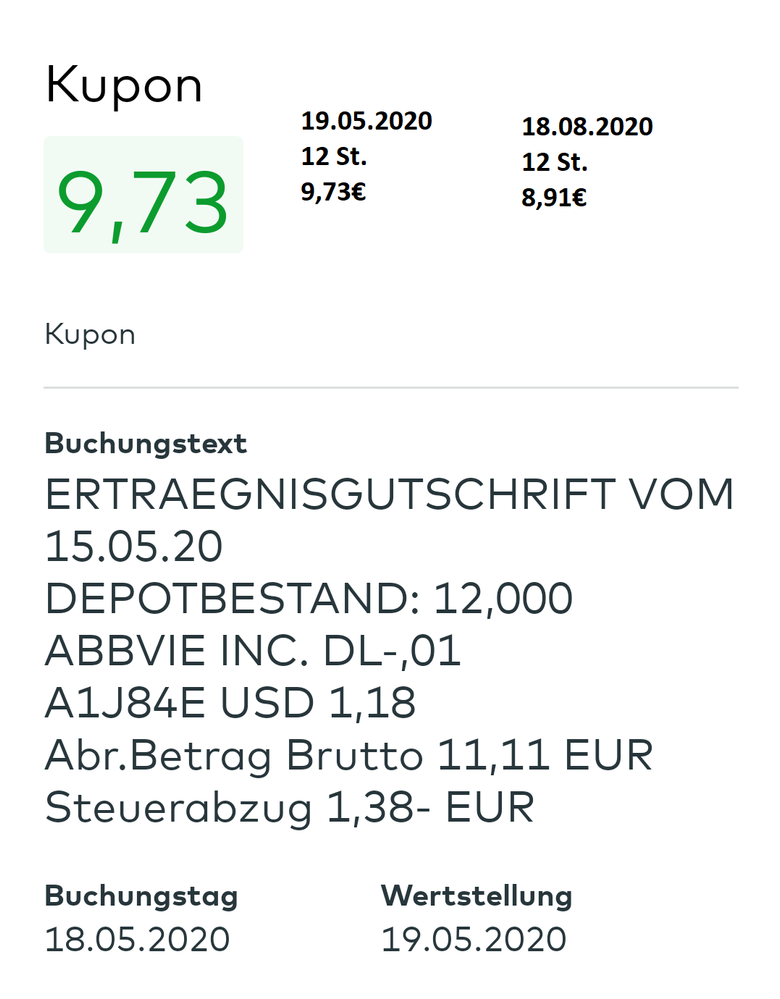The image size is (780, 999).
Task: Click the Steuerabzug 1,38- EUR line
Action: [290, 807]
